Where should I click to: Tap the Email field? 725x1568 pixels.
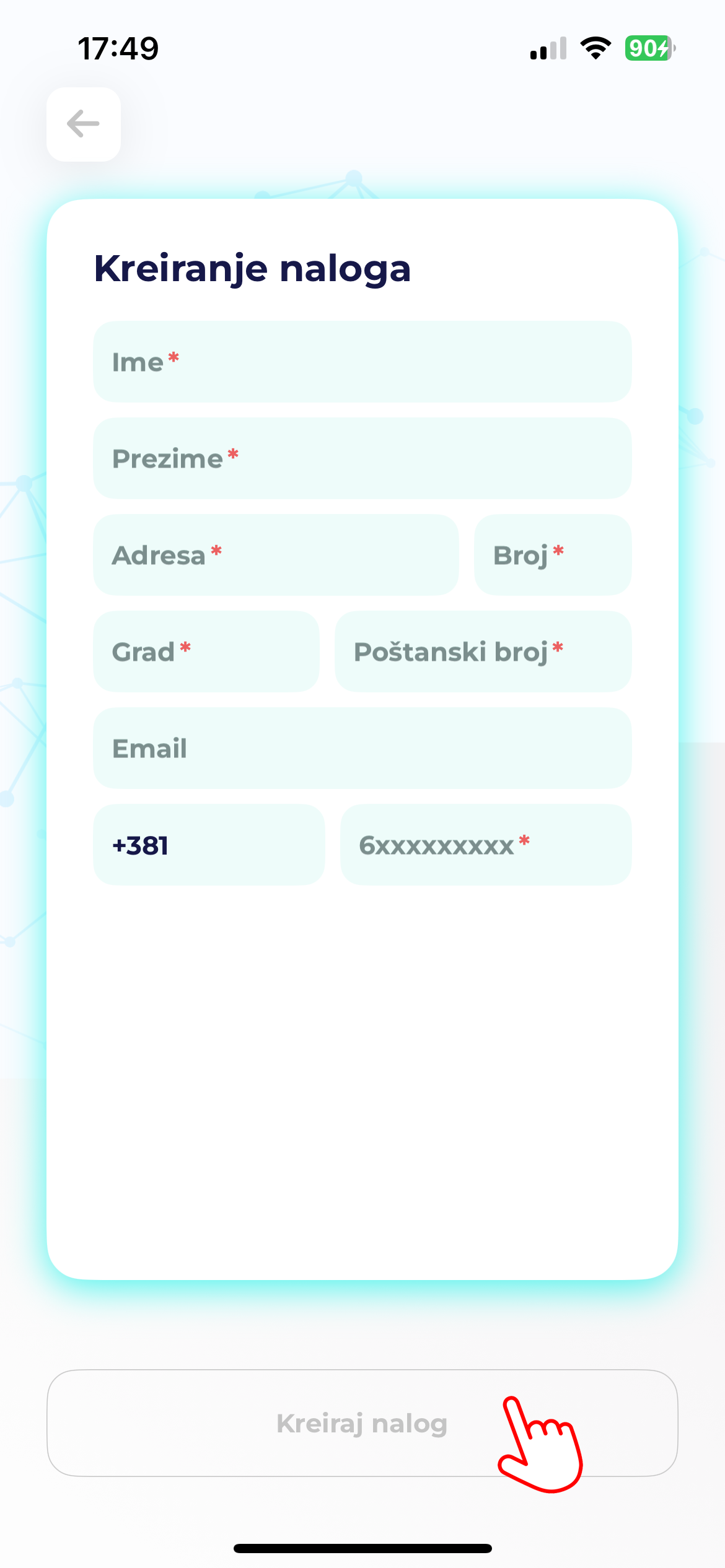pos(362,748)
